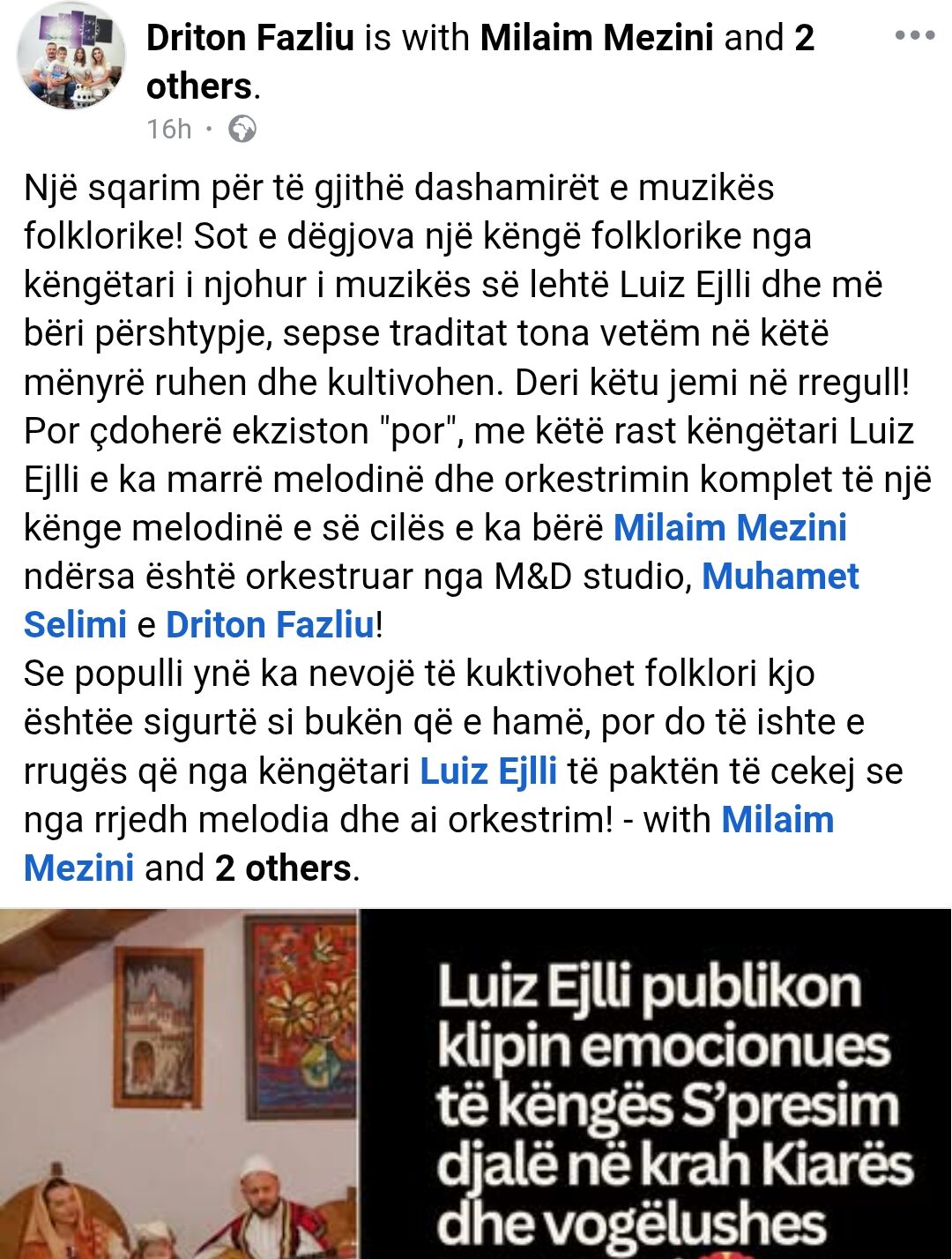Open Driton Fazliu's name in post header
The width and height of the screenshot is (952, 1259).
[249, 38]
